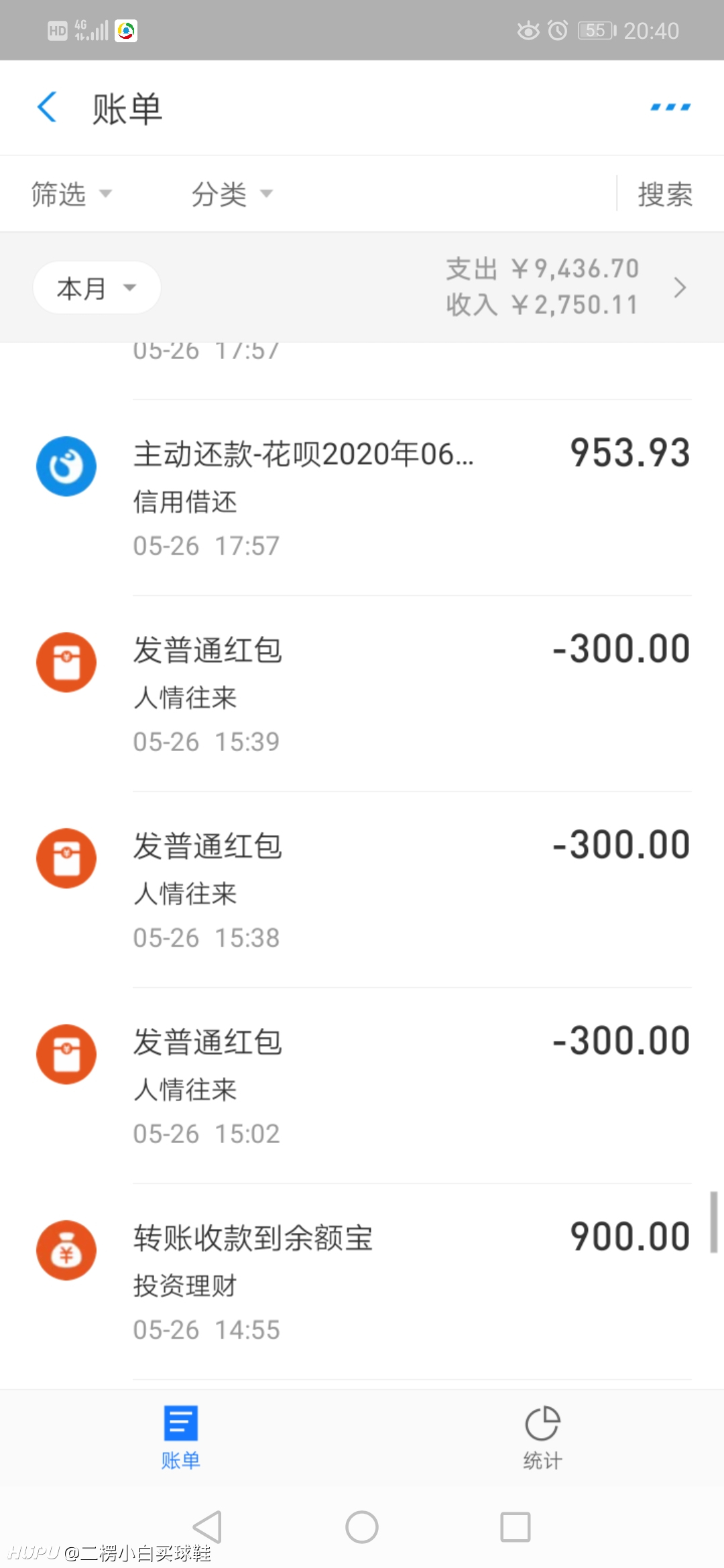
Task: Change the 本月 month selector
Action: (97, 288)
